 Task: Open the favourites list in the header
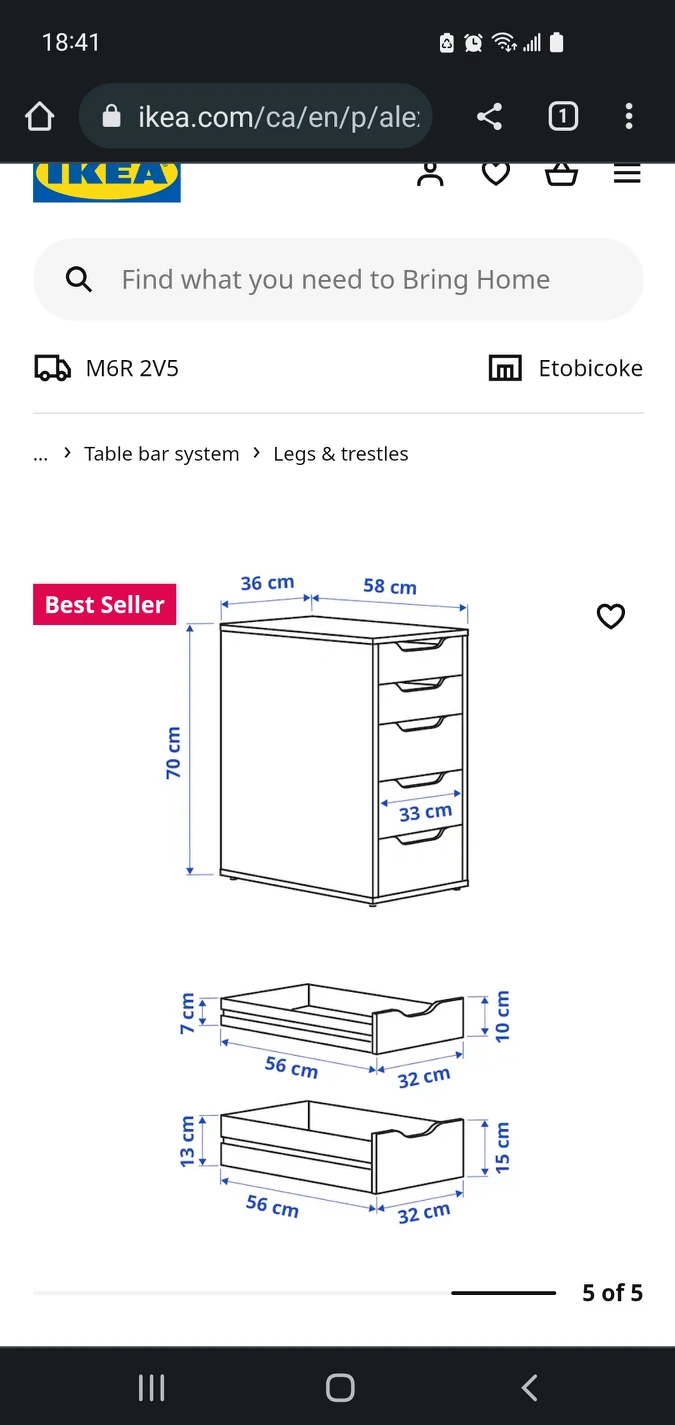pyautogui.click(x=496, y=174)
